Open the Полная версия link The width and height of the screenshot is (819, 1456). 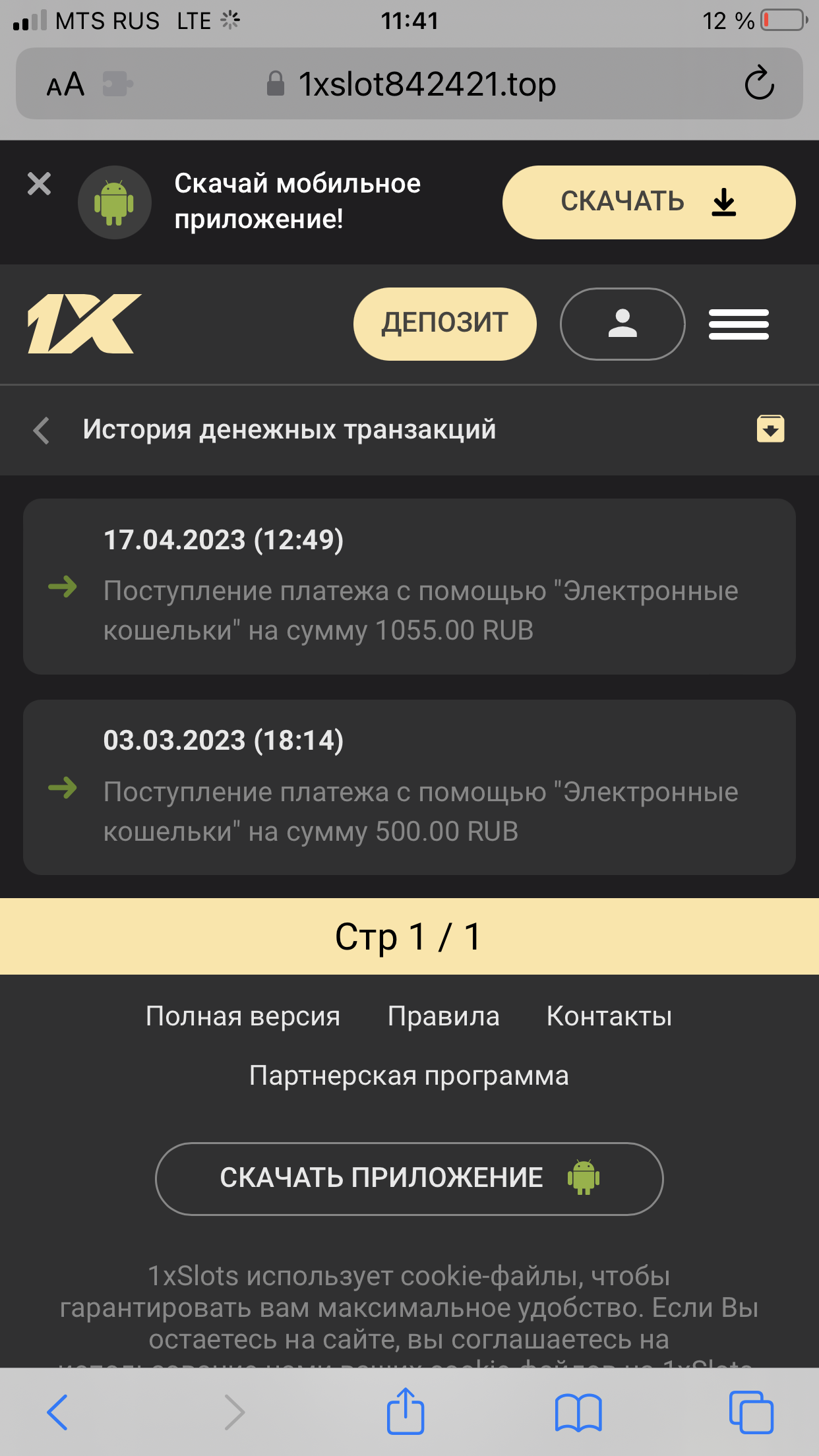point(243,1016)
